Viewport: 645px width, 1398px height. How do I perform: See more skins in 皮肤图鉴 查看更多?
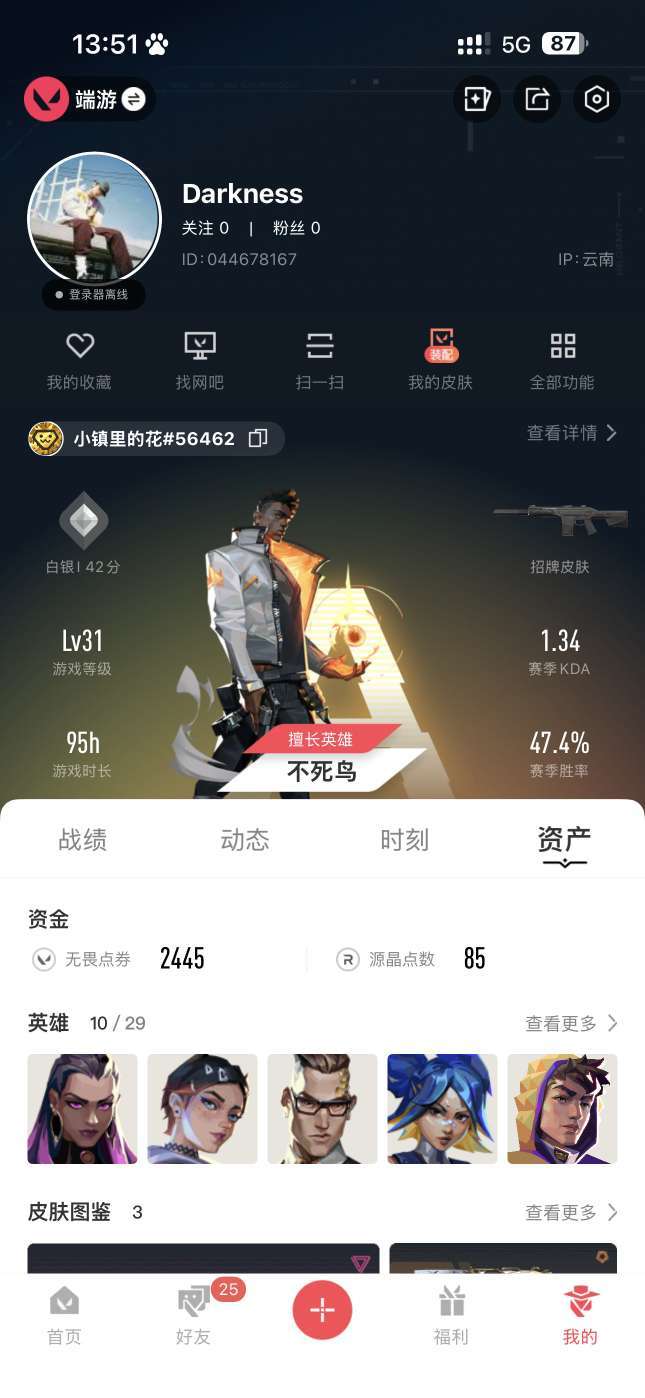(572, 1212)
